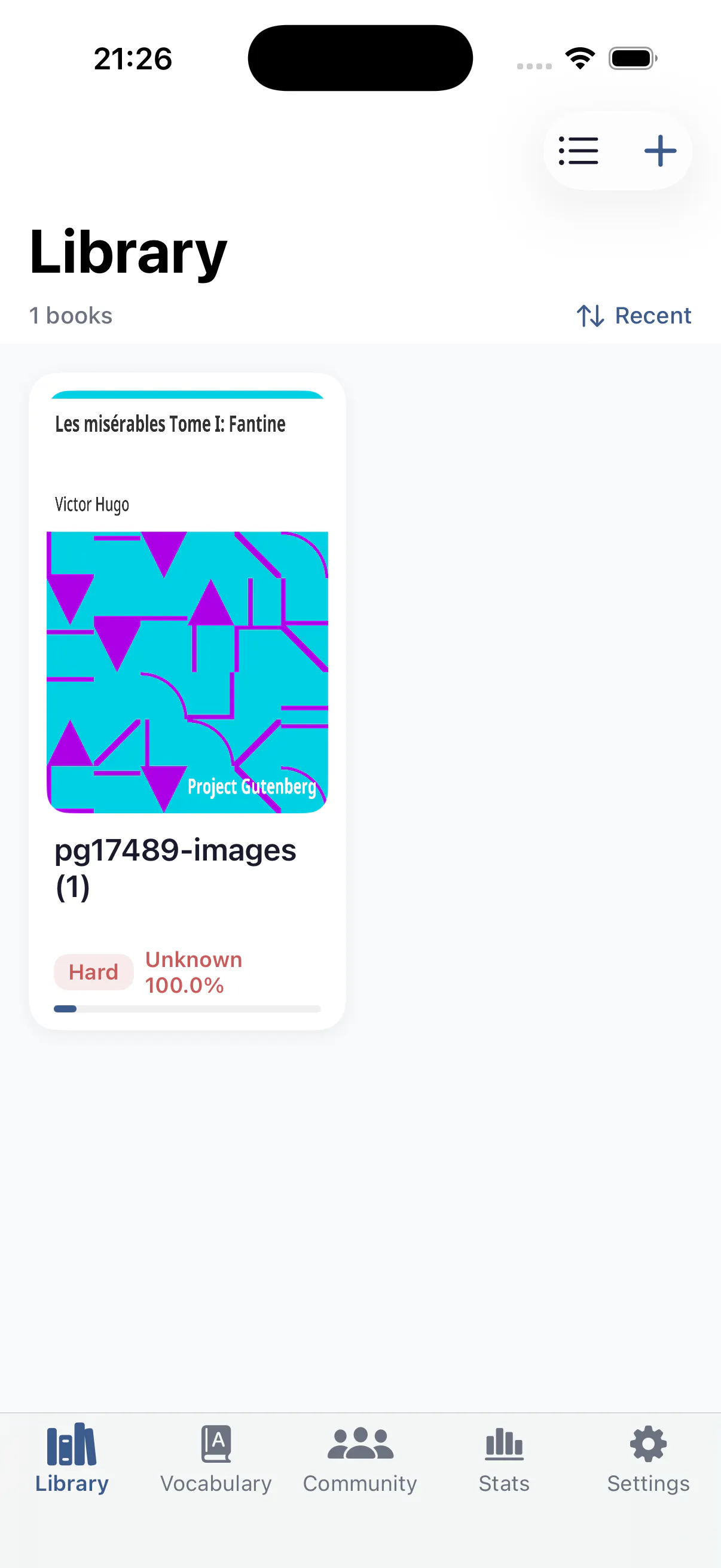Change the Recent sort order
Image resolution: width=721 pixels, height=1568 pixels.
(x=633, y=315)
